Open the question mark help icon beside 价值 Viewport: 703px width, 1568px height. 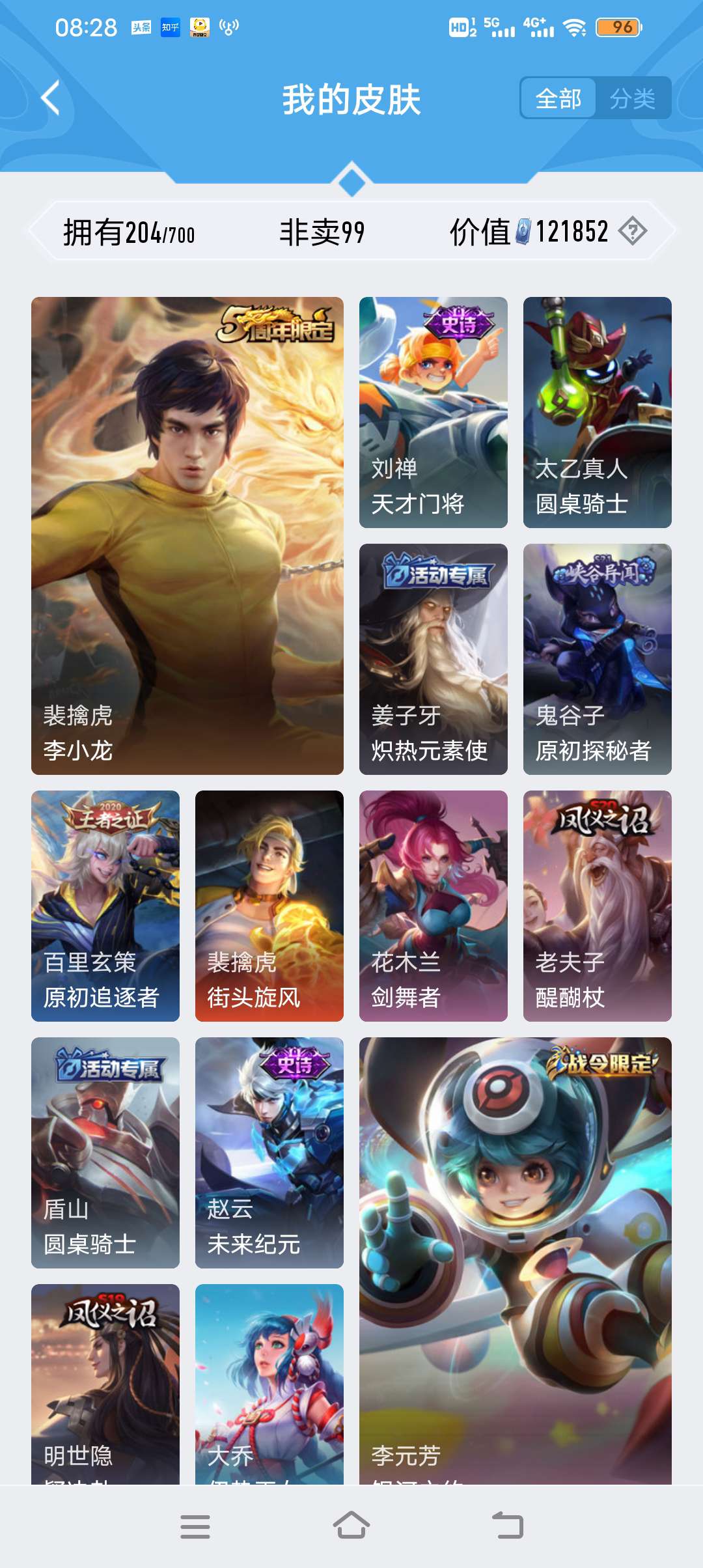pos(632,231)
